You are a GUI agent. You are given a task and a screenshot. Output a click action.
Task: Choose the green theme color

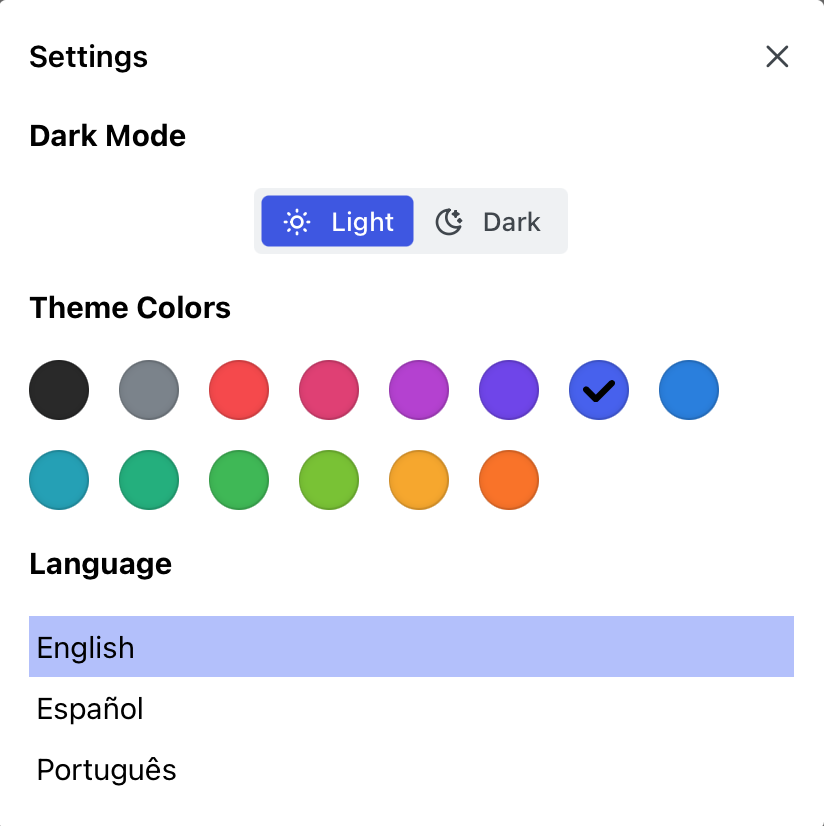click(239, 480)
